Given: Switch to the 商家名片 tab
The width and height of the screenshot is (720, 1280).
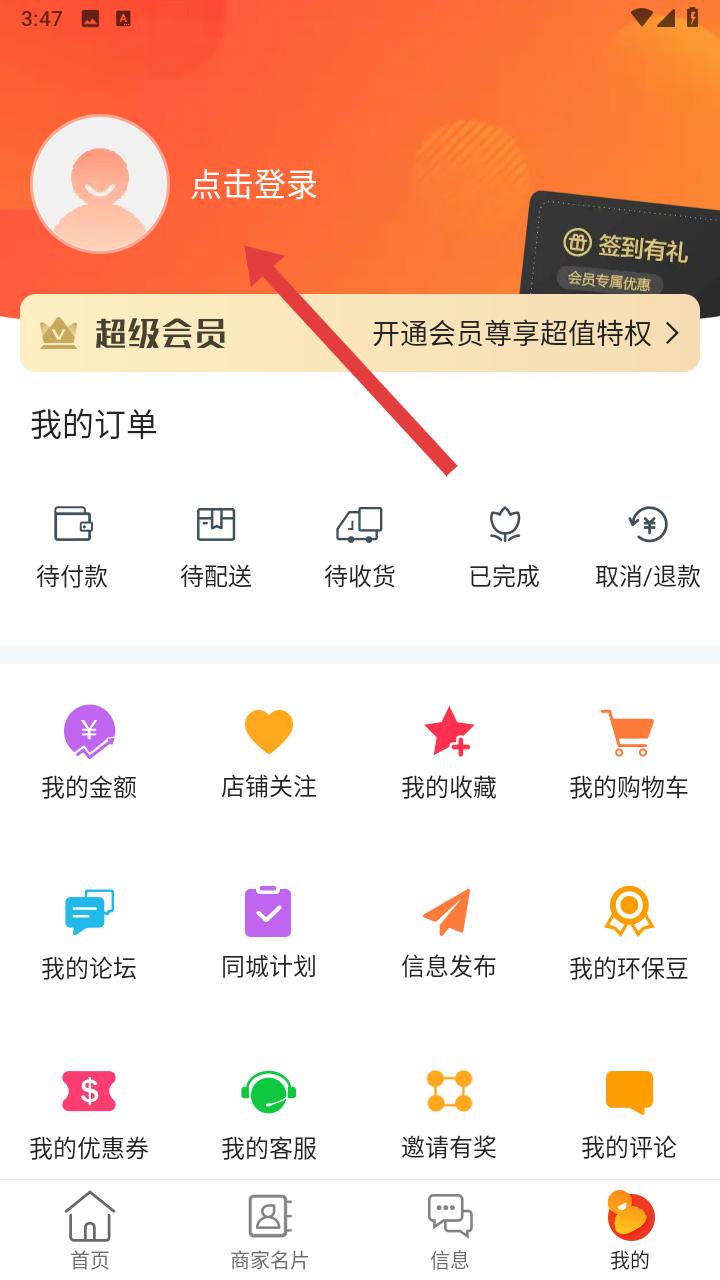Looking at the screenshot, I should pyautogui.click(x=270, y=1230).
